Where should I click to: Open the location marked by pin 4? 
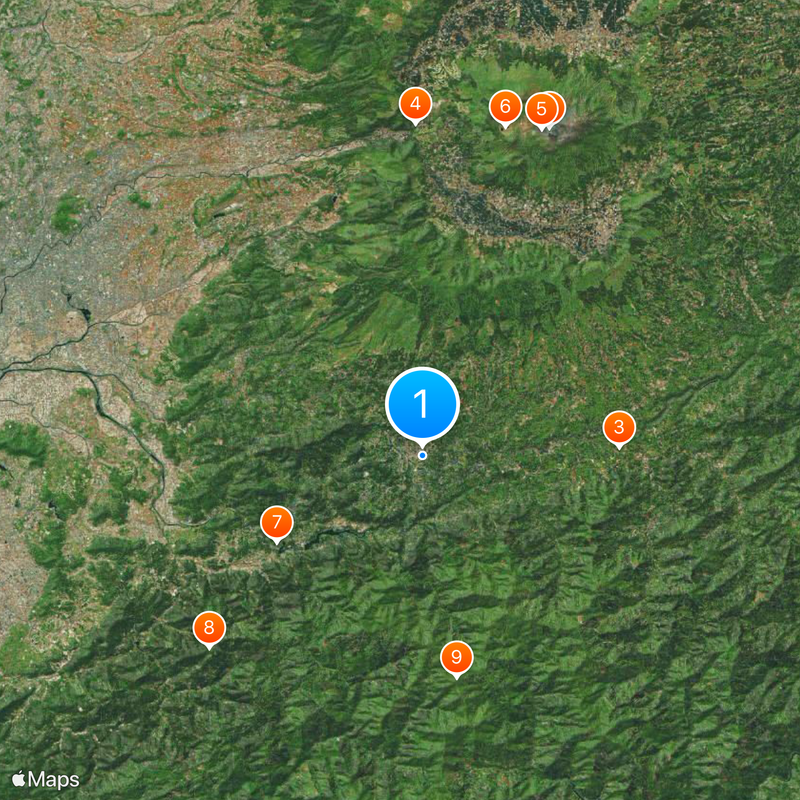tap(415, 104)
